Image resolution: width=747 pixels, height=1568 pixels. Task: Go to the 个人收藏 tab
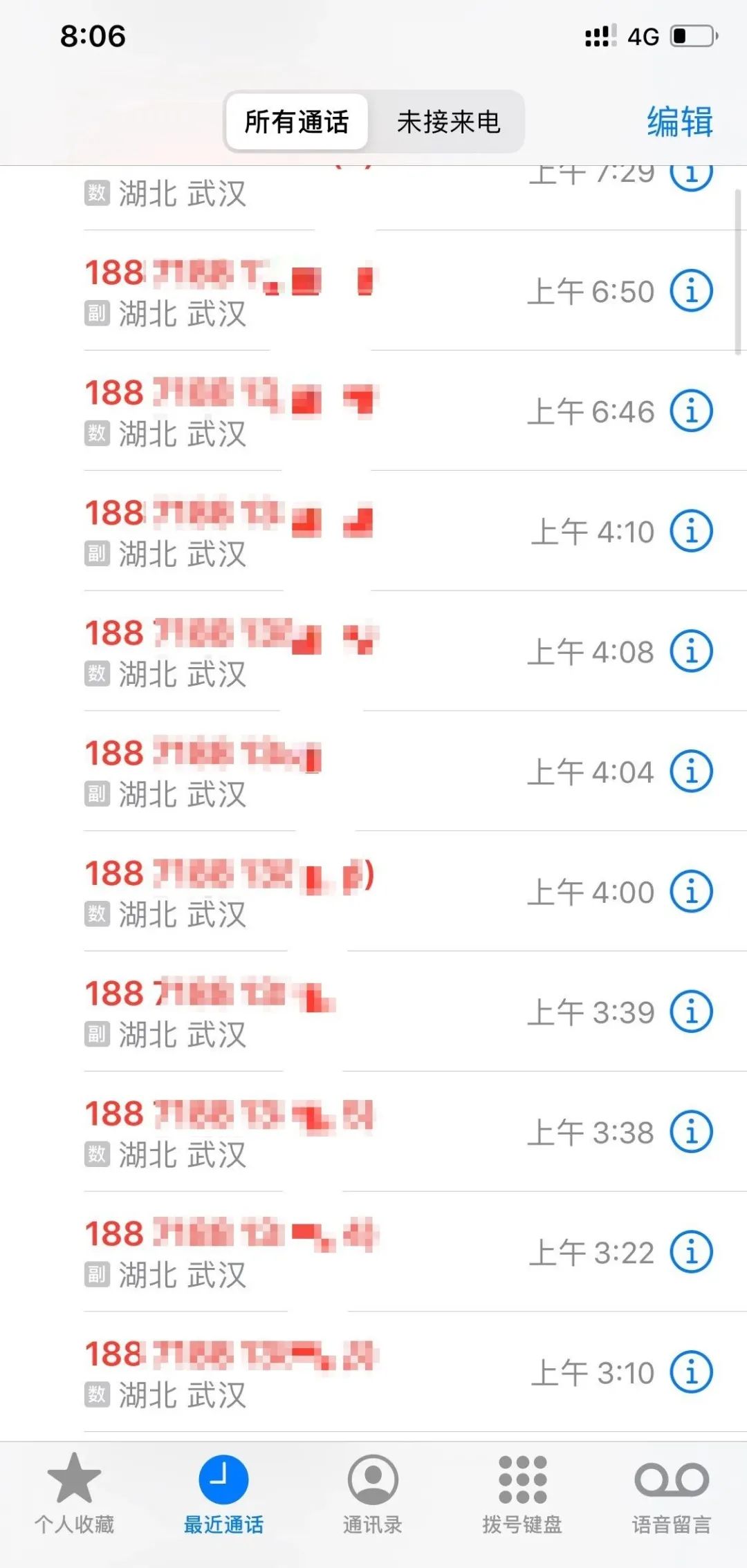point(74,1493)
